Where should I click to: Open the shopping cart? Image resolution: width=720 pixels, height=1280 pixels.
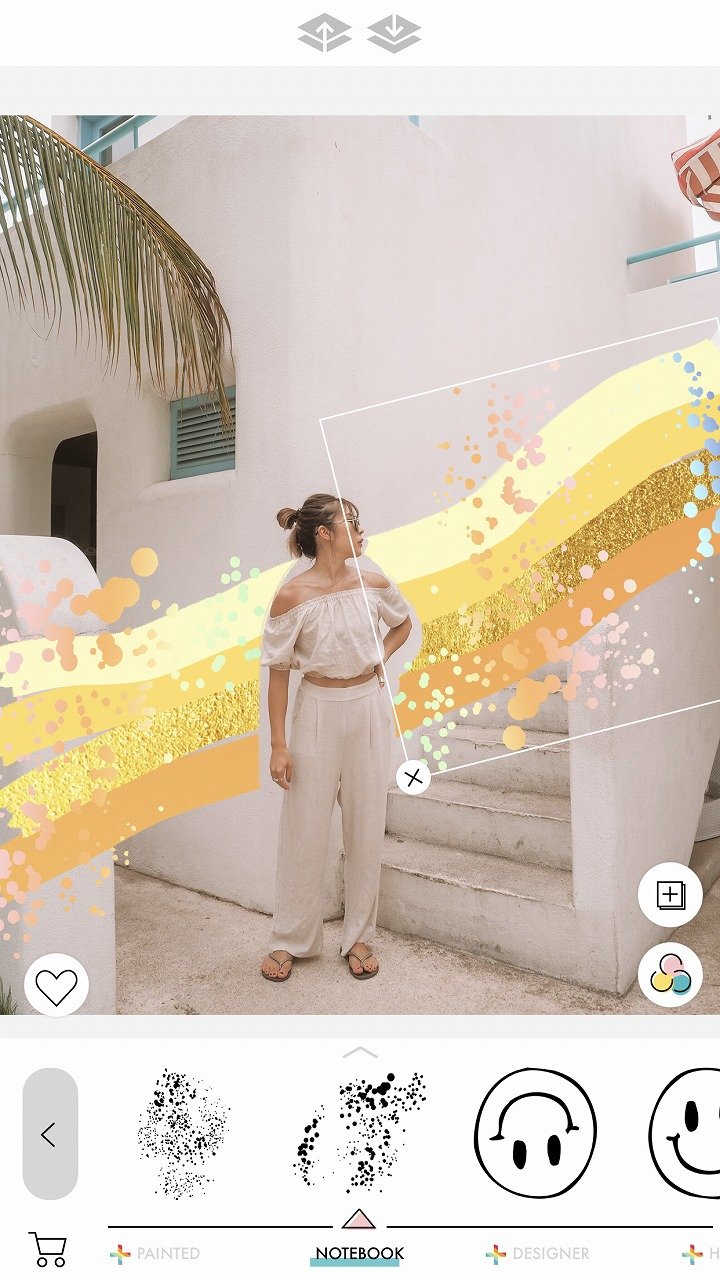48,1249
